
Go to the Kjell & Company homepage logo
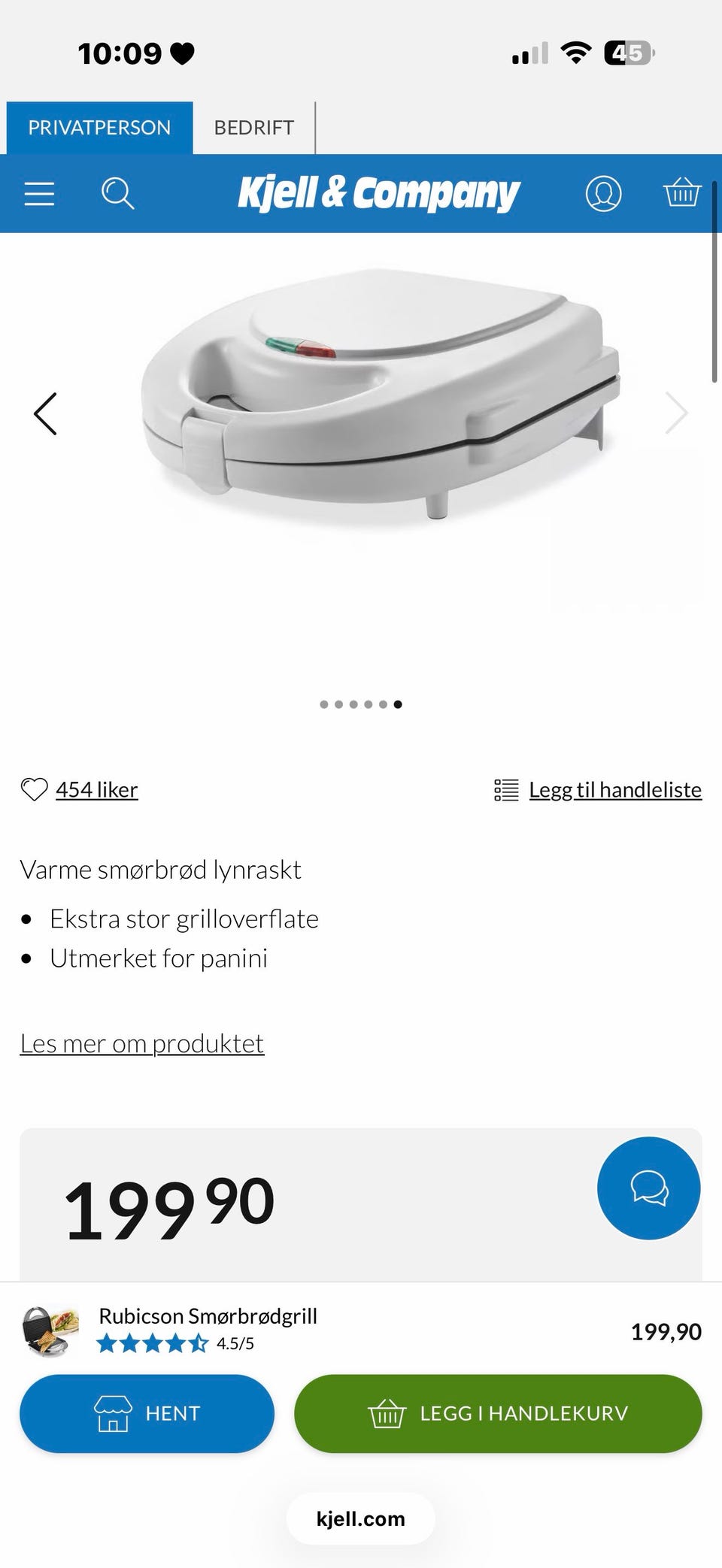coord(378,193)
